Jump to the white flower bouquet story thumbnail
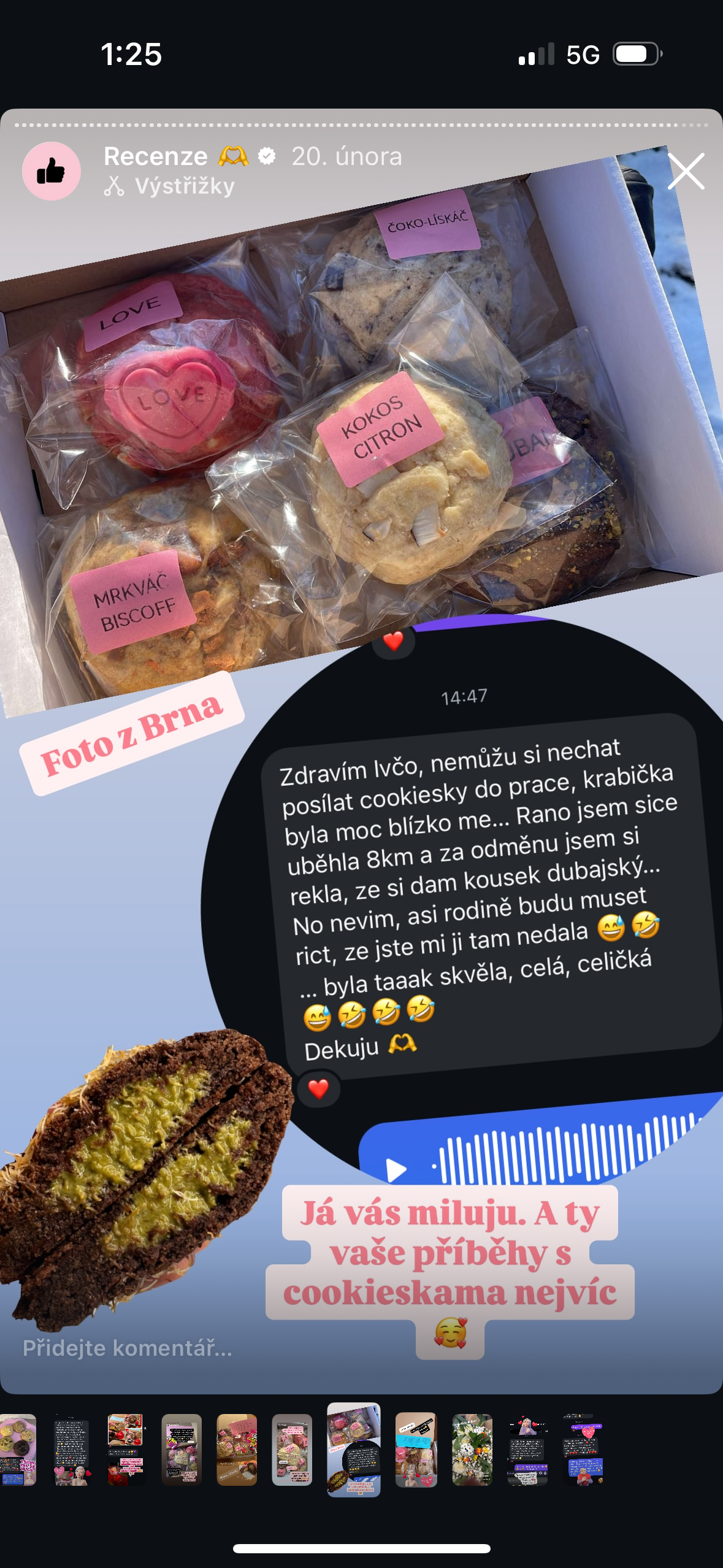Image resolution: width=723 pixels, height=1568 pixels. [x=472, y=1450]
